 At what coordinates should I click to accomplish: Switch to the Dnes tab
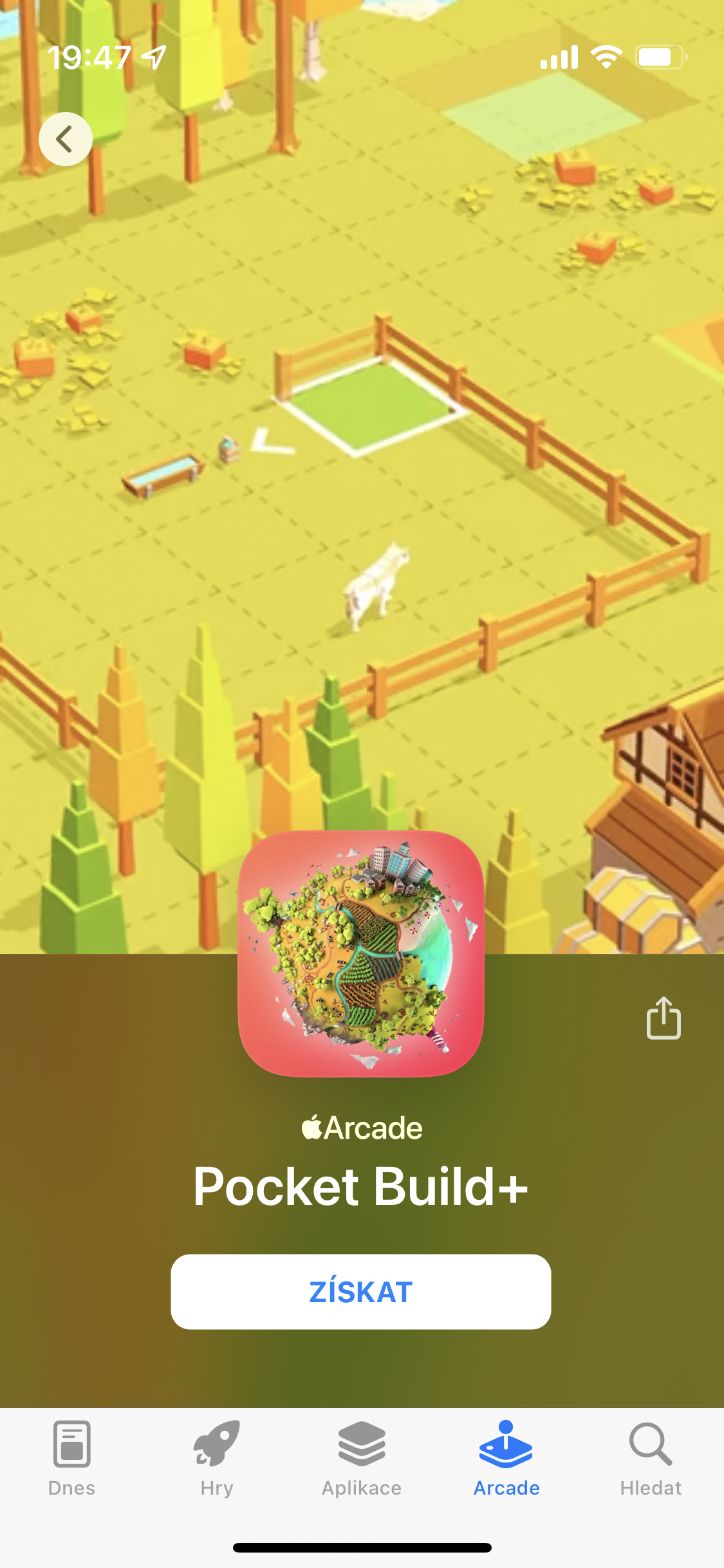(x=71, y=1459)
